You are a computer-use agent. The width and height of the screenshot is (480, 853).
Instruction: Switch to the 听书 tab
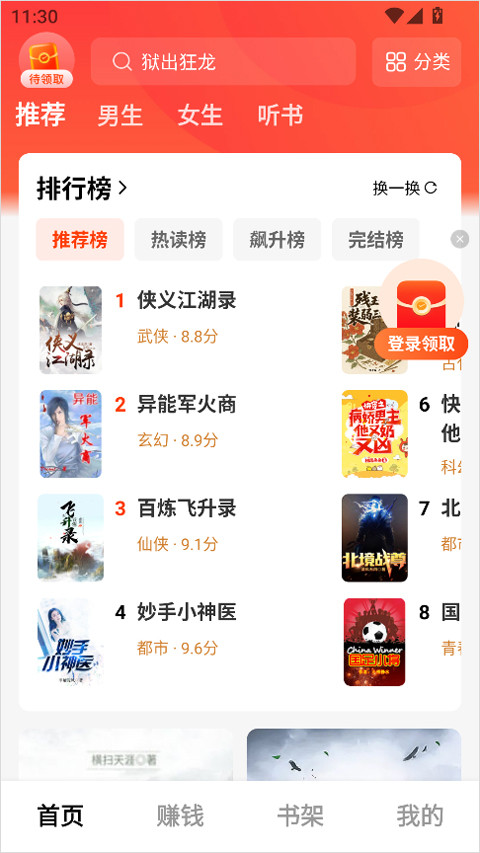coord(280,116)
